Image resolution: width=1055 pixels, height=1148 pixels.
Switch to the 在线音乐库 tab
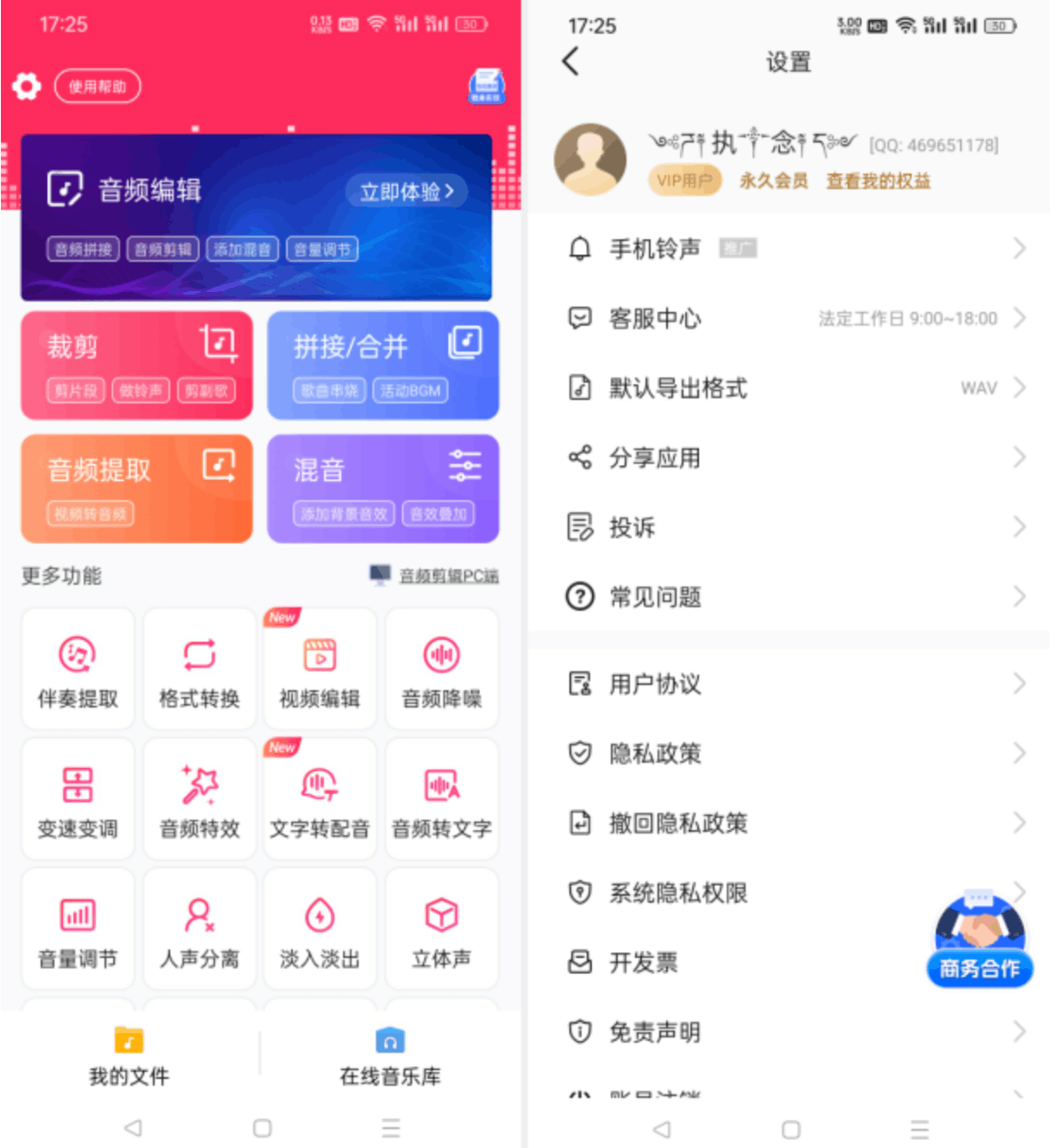click(x=390, y=1056)
